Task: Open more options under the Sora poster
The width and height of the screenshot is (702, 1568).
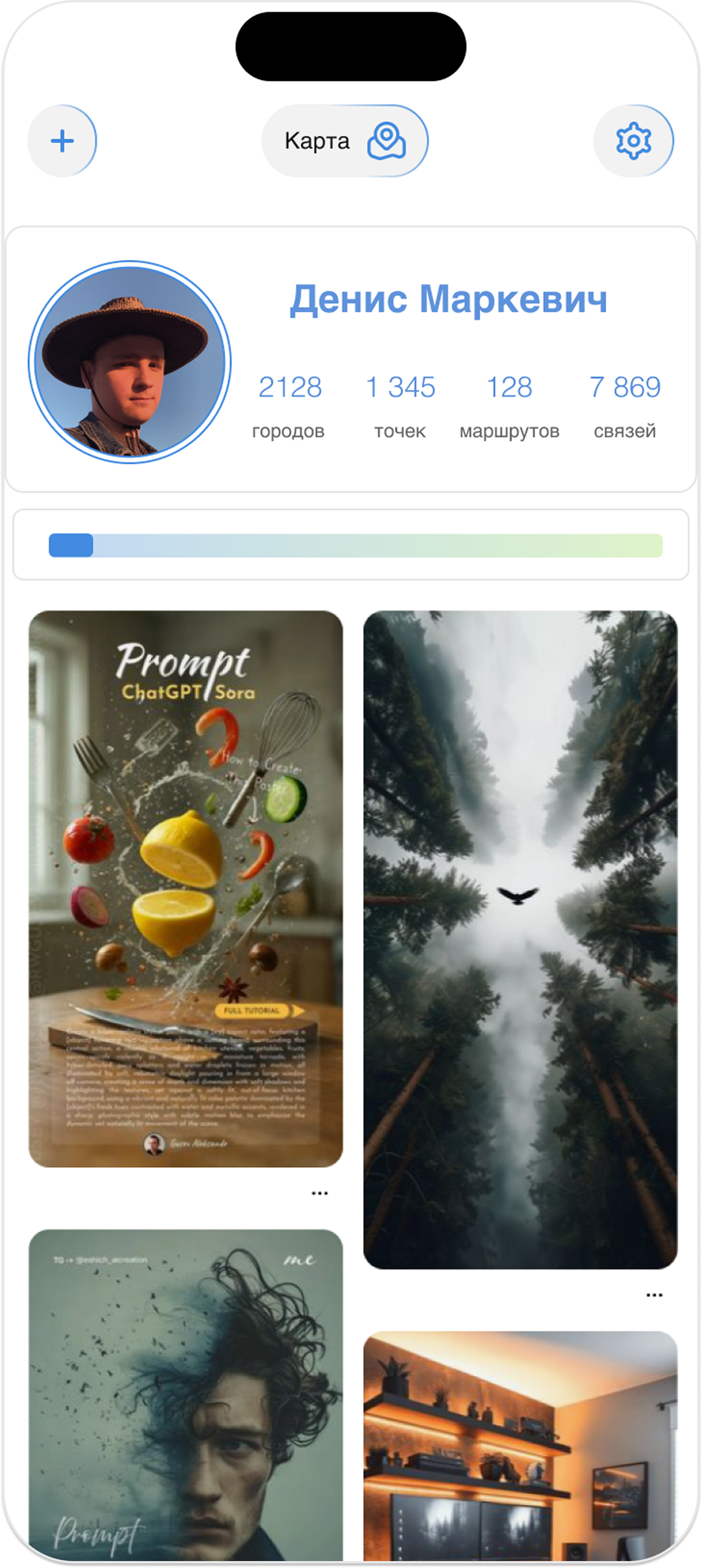Action: coord(319,1193)
